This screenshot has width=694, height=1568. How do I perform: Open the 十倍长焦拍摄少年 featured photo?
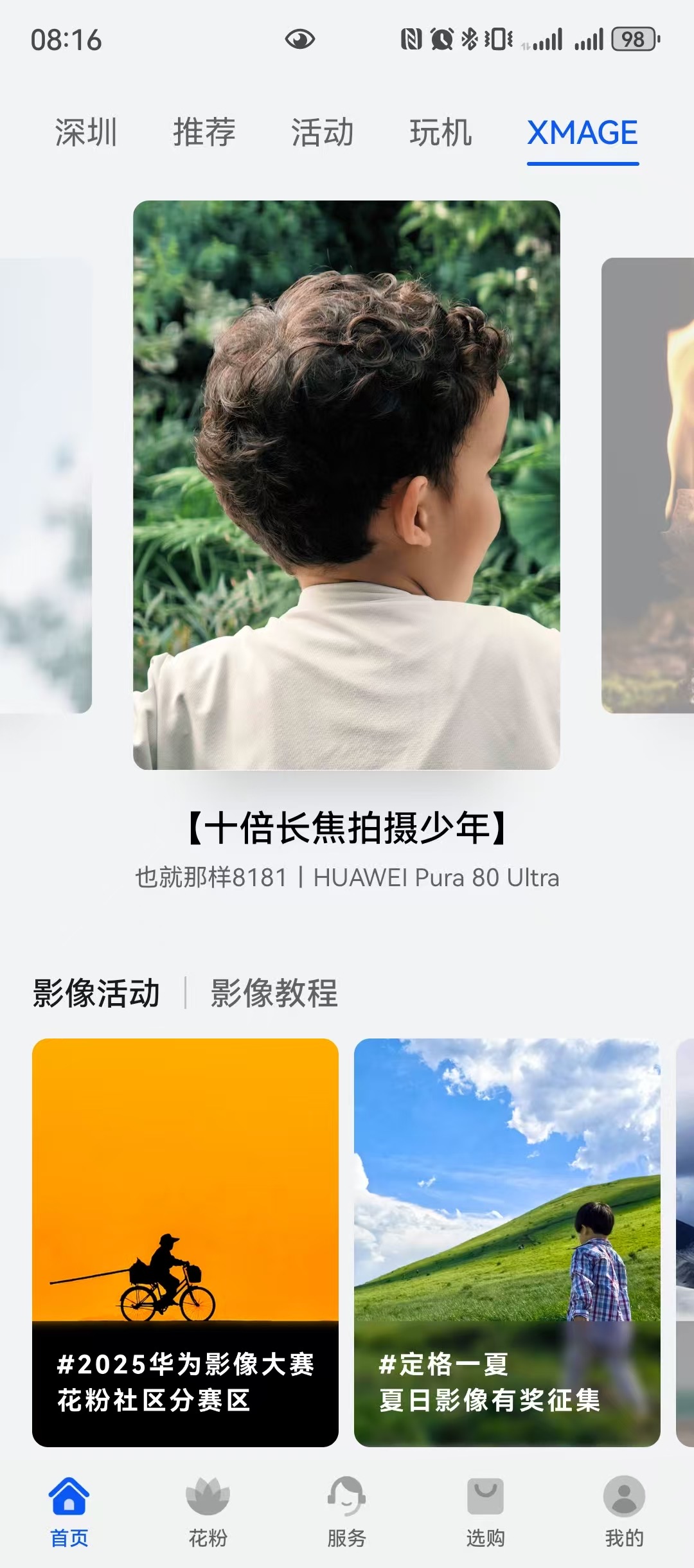(x=346, y=485)
